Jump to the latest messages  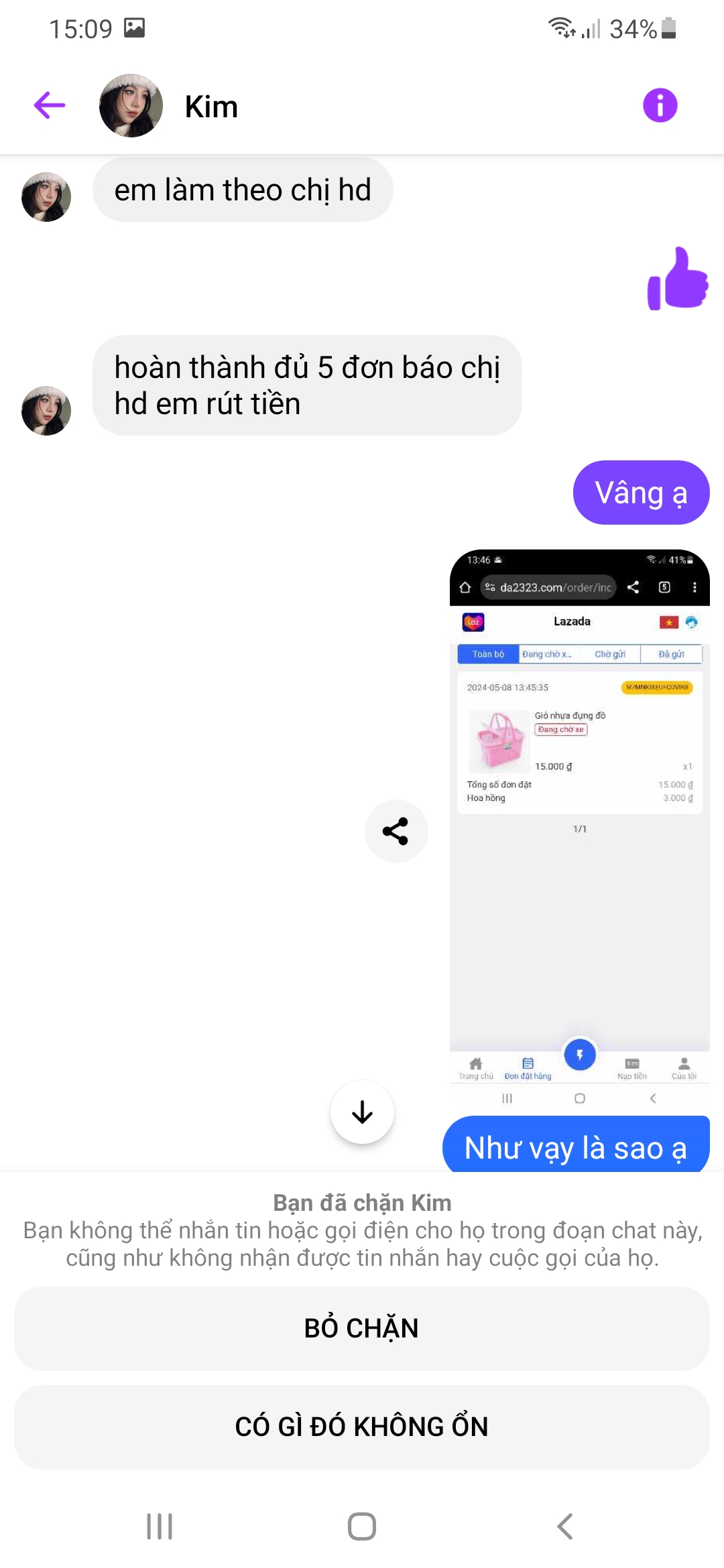click(x=362, y=1112)
